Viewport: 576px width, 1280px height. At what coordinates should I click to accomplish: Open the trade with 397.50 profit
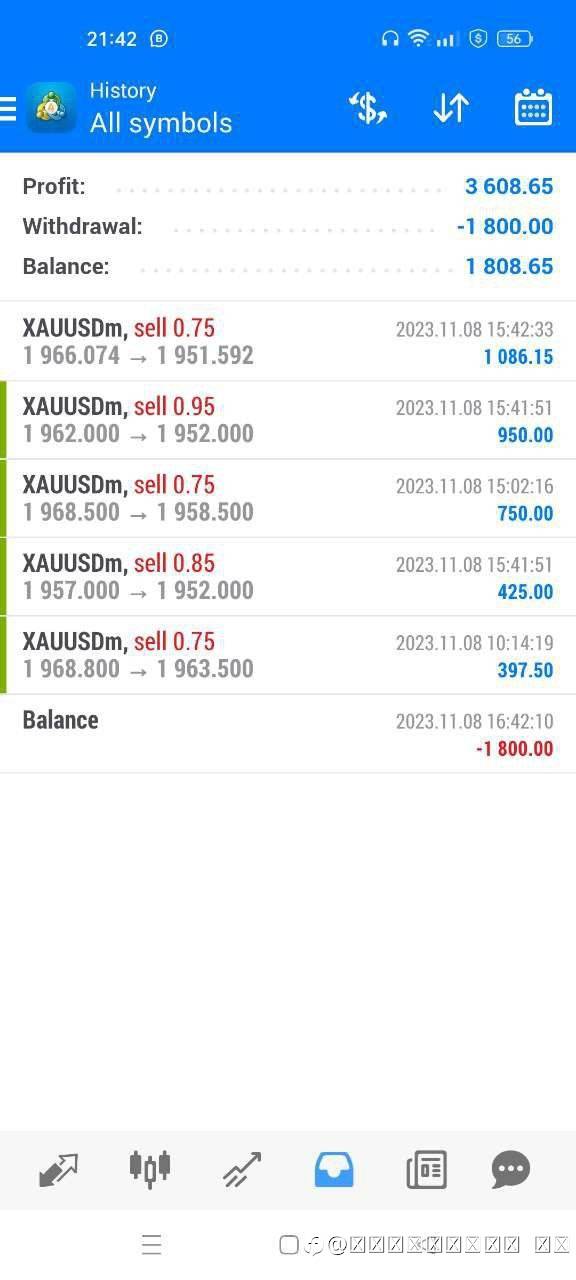(288, 655)
